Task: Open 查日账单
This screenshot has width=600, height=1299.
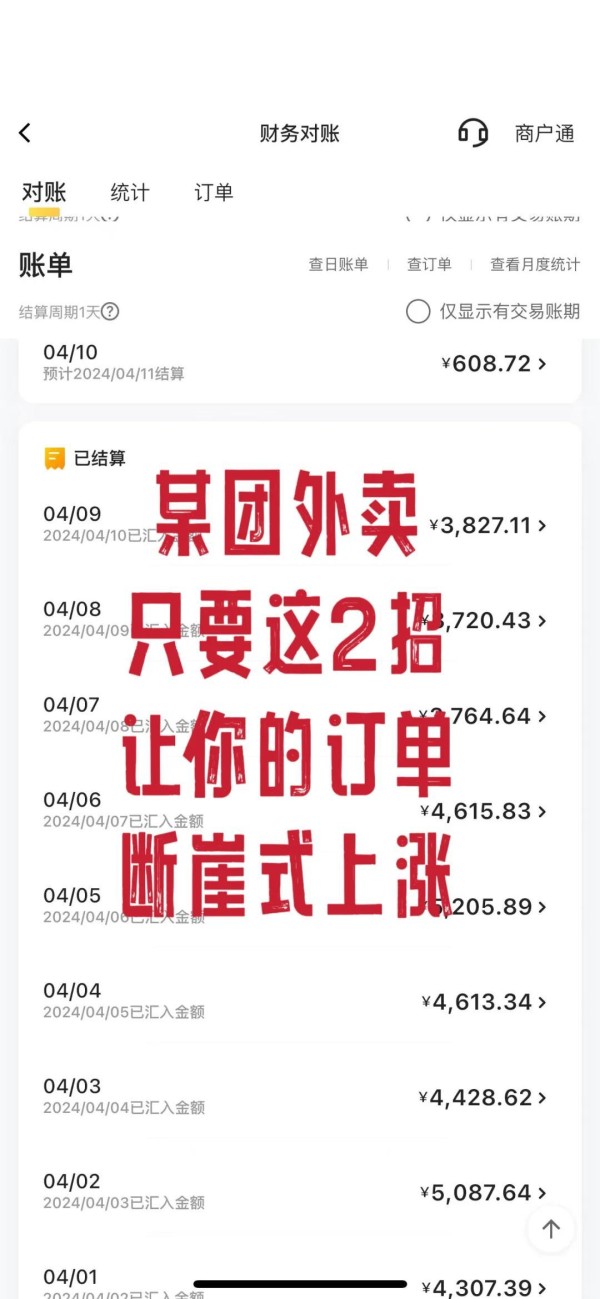Action: pyautogui.click(x=338, y=264)
